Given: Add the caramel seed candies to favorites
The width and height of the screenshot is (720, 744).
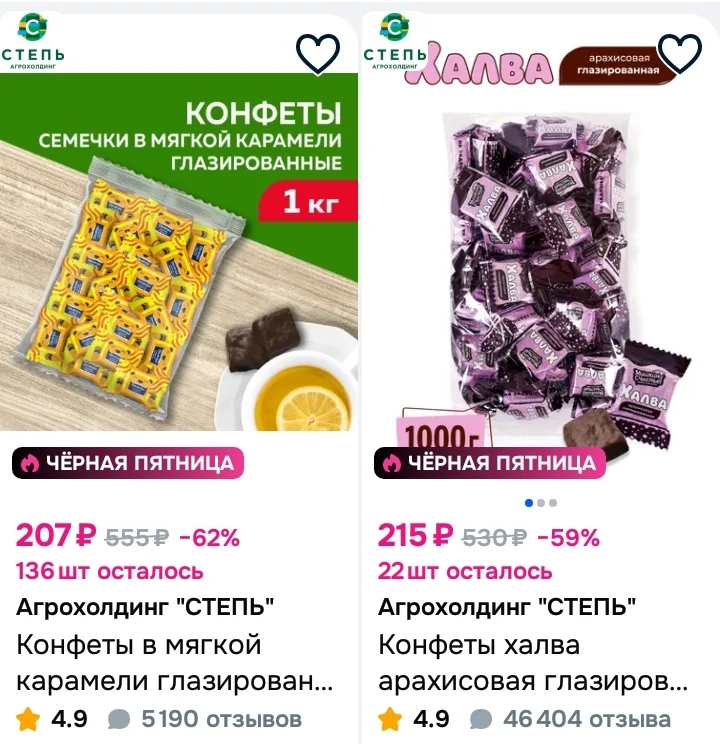Looking at the screenshot, I should pos(318,54).
